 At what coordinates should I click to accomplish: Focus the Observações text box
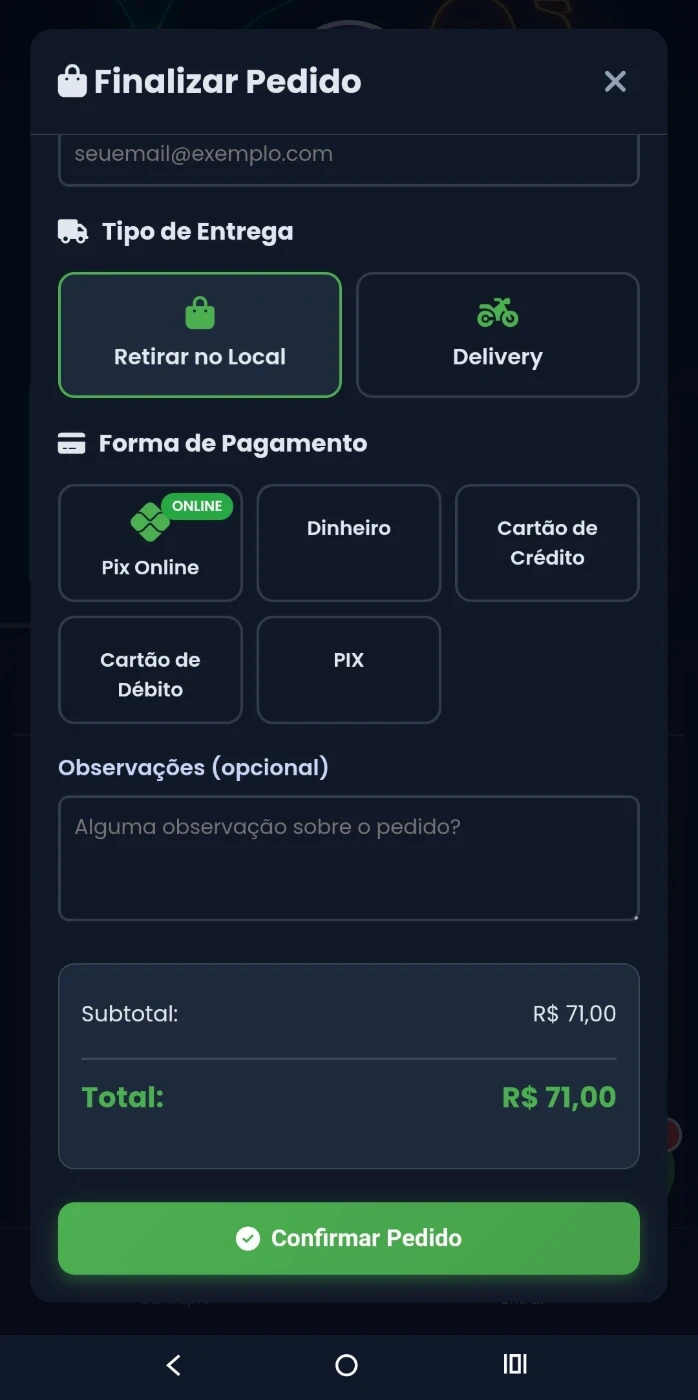point(348,858)
